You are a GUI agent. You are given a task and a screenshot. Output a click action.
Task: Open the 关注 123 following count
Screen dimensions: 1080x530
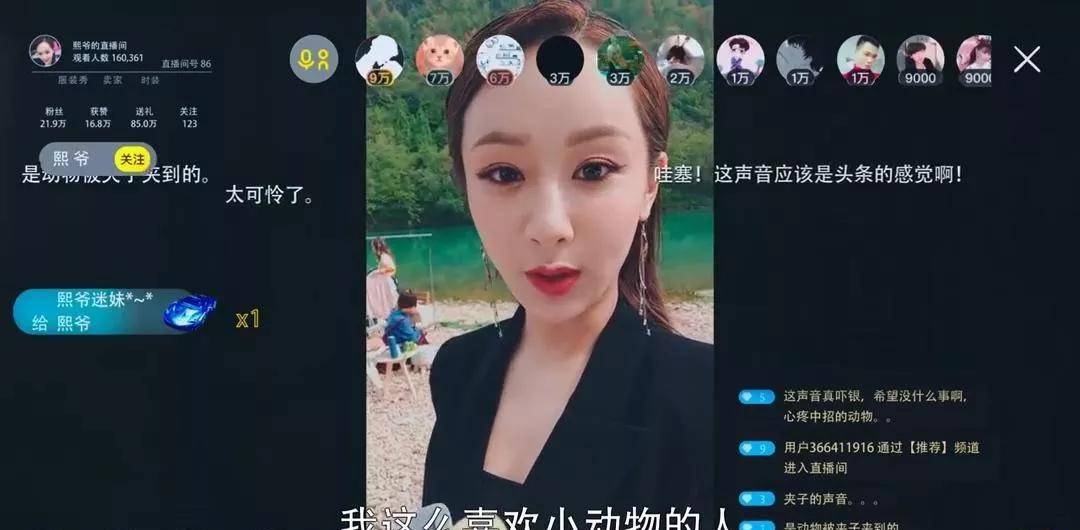[189, 118]
